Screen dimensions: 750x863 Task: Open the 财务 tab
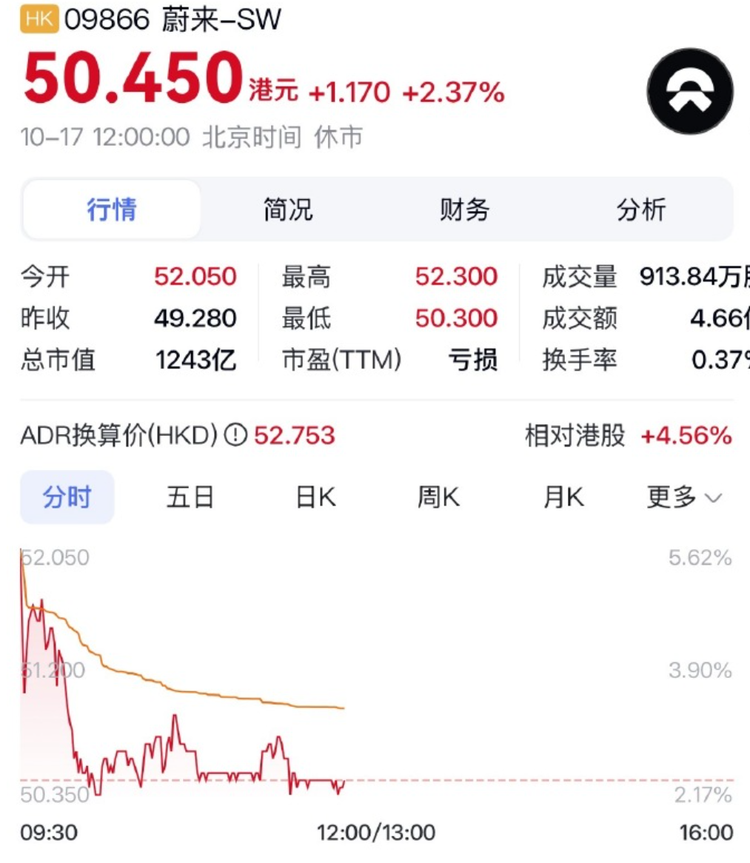tap(463, 209)
